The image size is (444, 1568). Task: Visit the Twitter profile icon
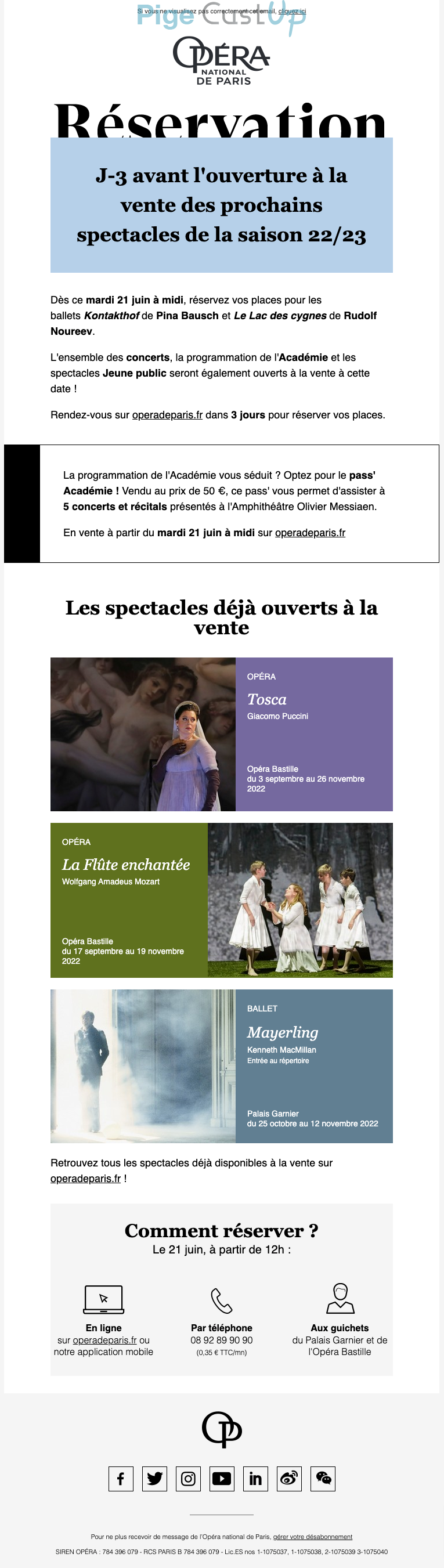(x=155, y=1479)
